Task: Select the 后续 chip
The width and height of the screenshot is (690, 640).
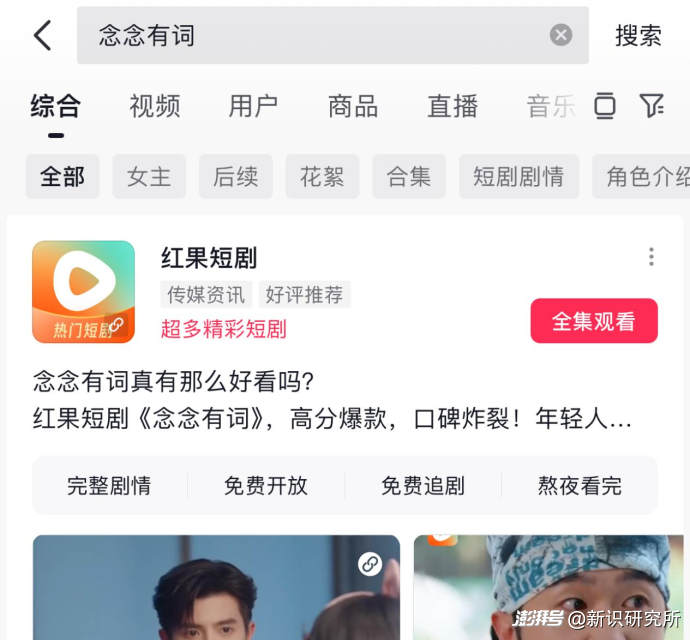Action: 236,177
